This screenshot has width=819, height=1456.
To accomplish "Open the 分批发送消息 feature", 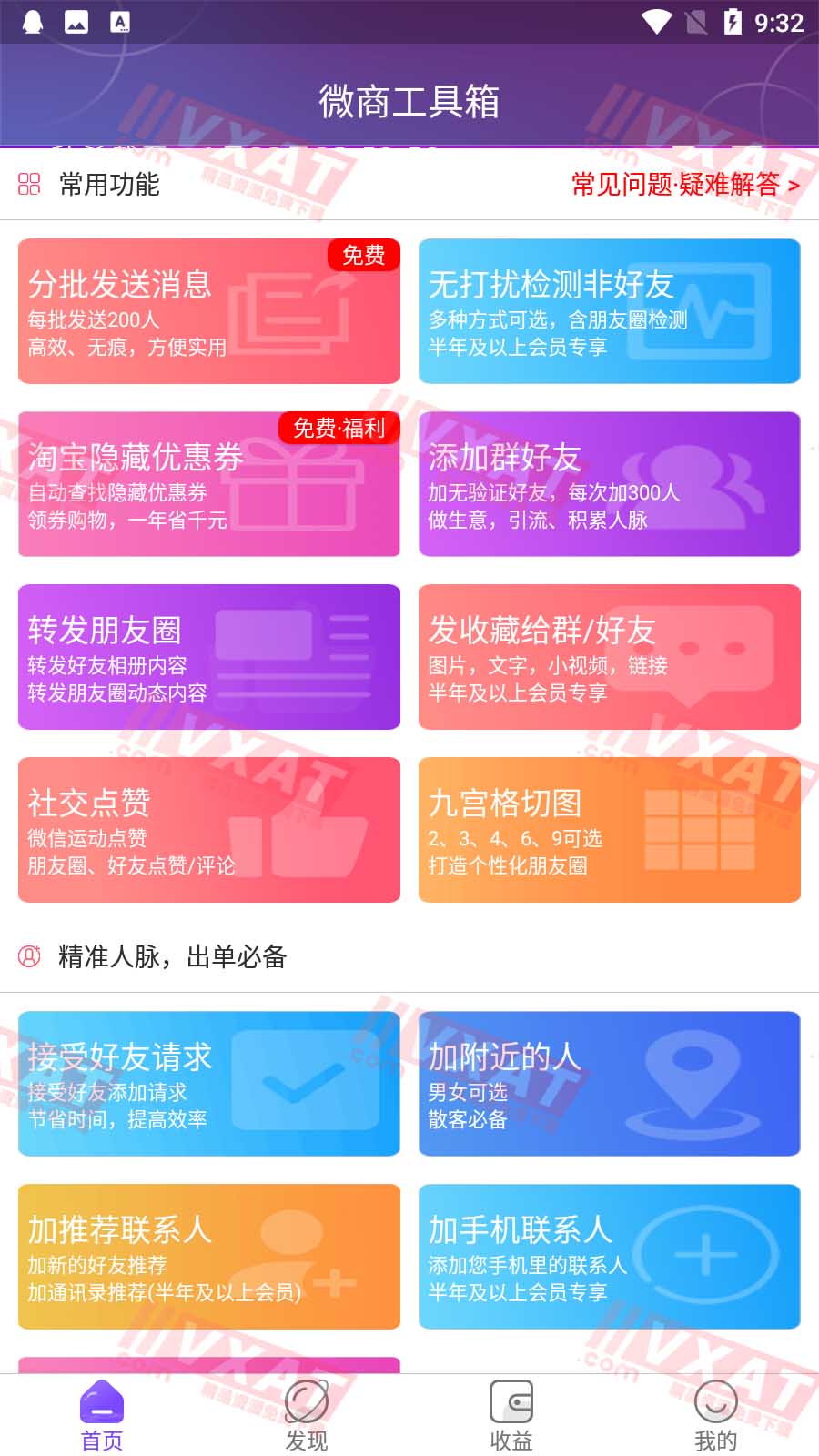I will click(x=209, y=309).
